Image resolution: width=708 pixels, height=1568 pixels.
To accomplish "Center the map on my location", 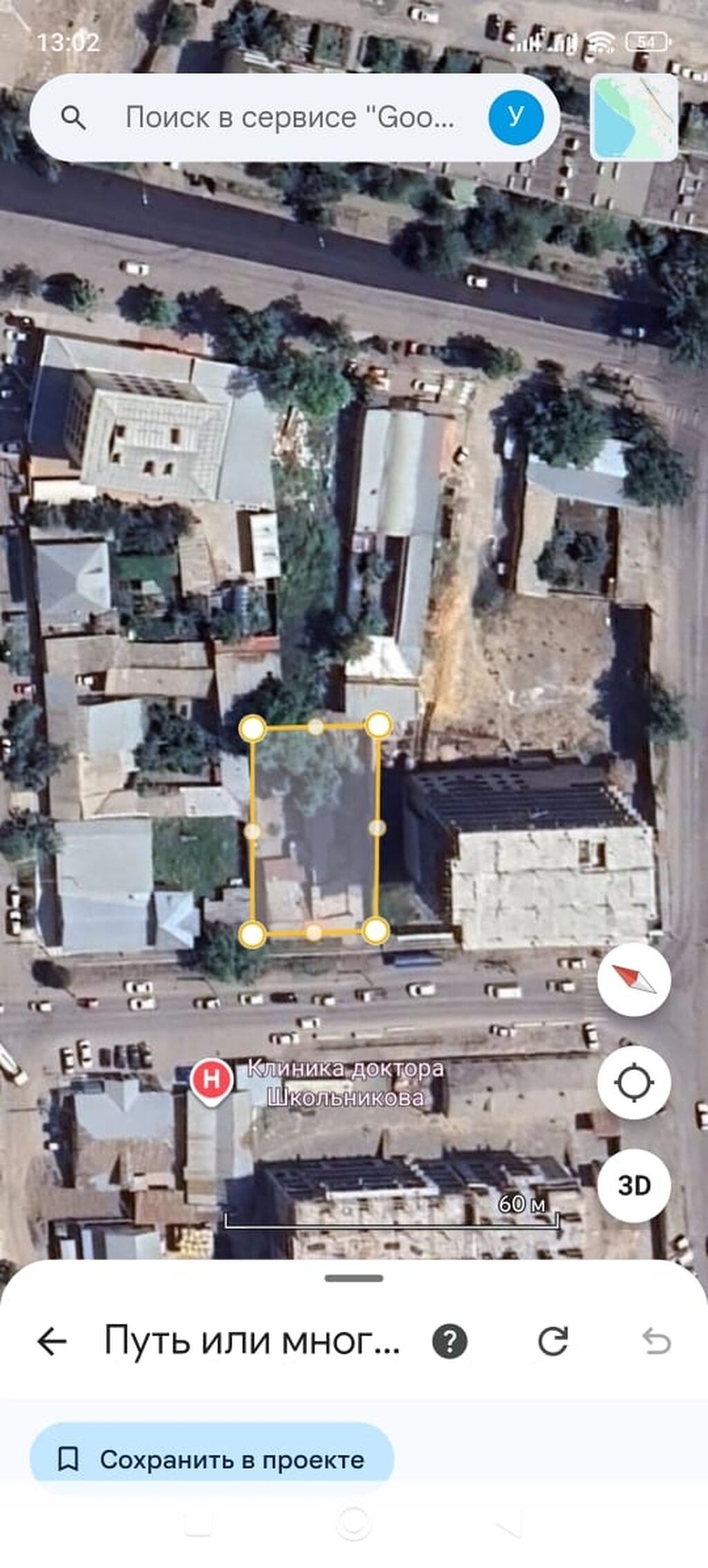I will (x=634, y=1083).
